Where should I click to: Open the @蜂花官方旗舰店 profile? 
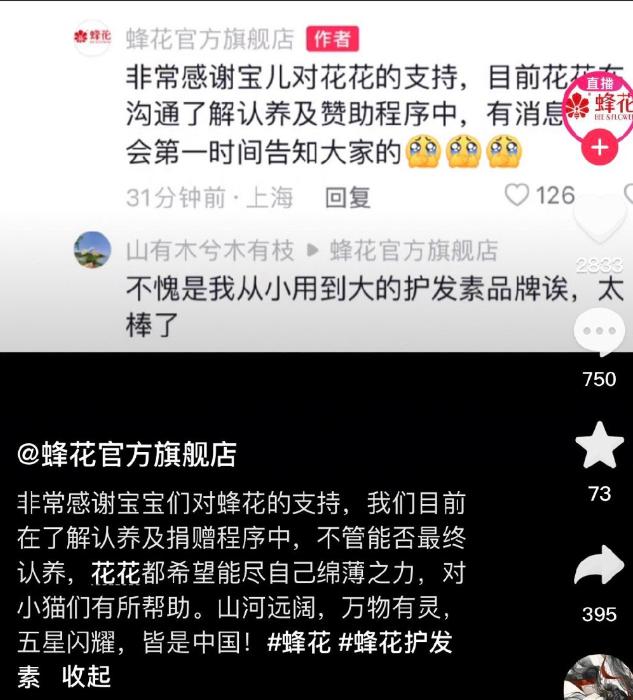pyautogui.click(x=127, y=455)
